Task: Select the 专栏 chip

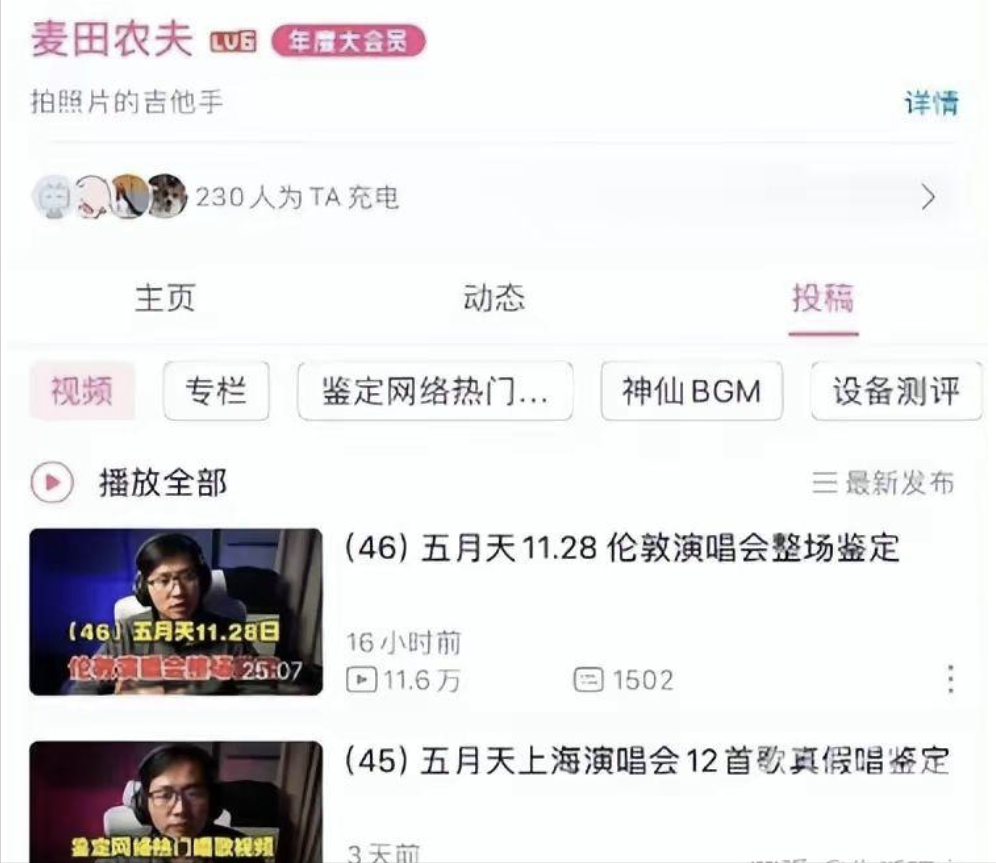Action: click(216, 391)
